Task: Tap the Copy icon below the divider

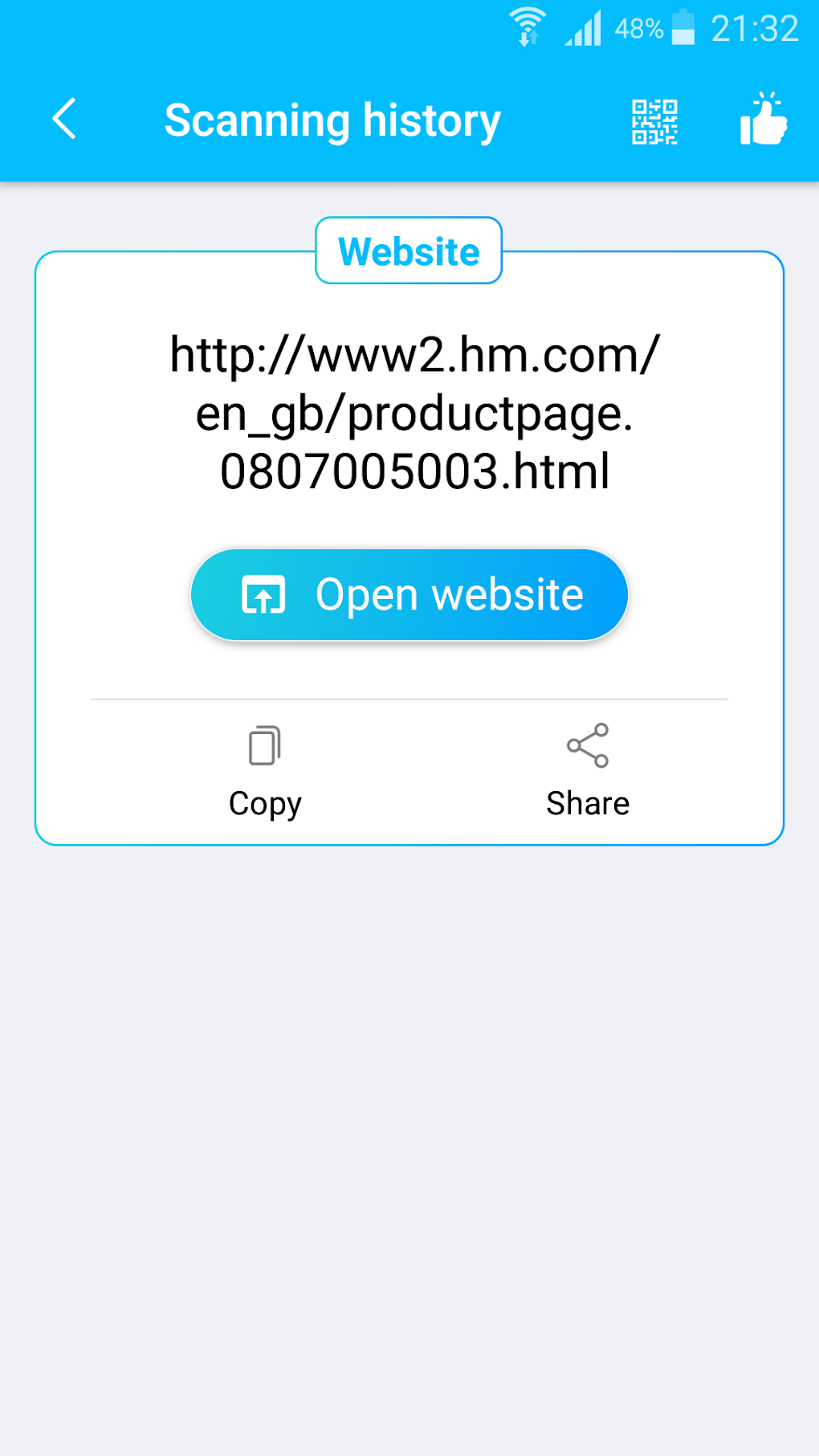Action: (x=263, y=746)
